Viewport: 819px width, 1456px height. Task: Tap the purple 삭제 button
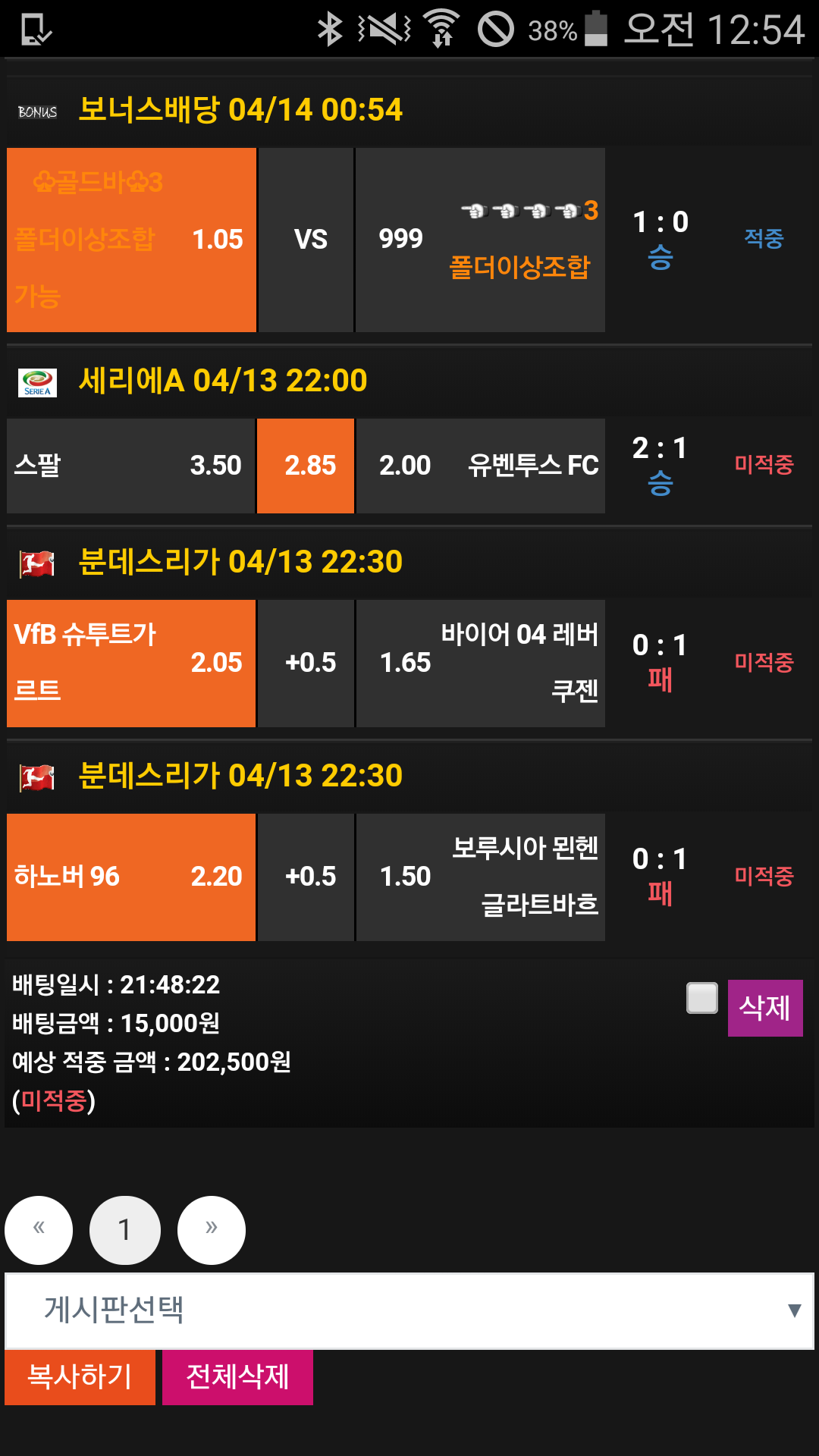pyautogui.click(x=764, y=1008)
